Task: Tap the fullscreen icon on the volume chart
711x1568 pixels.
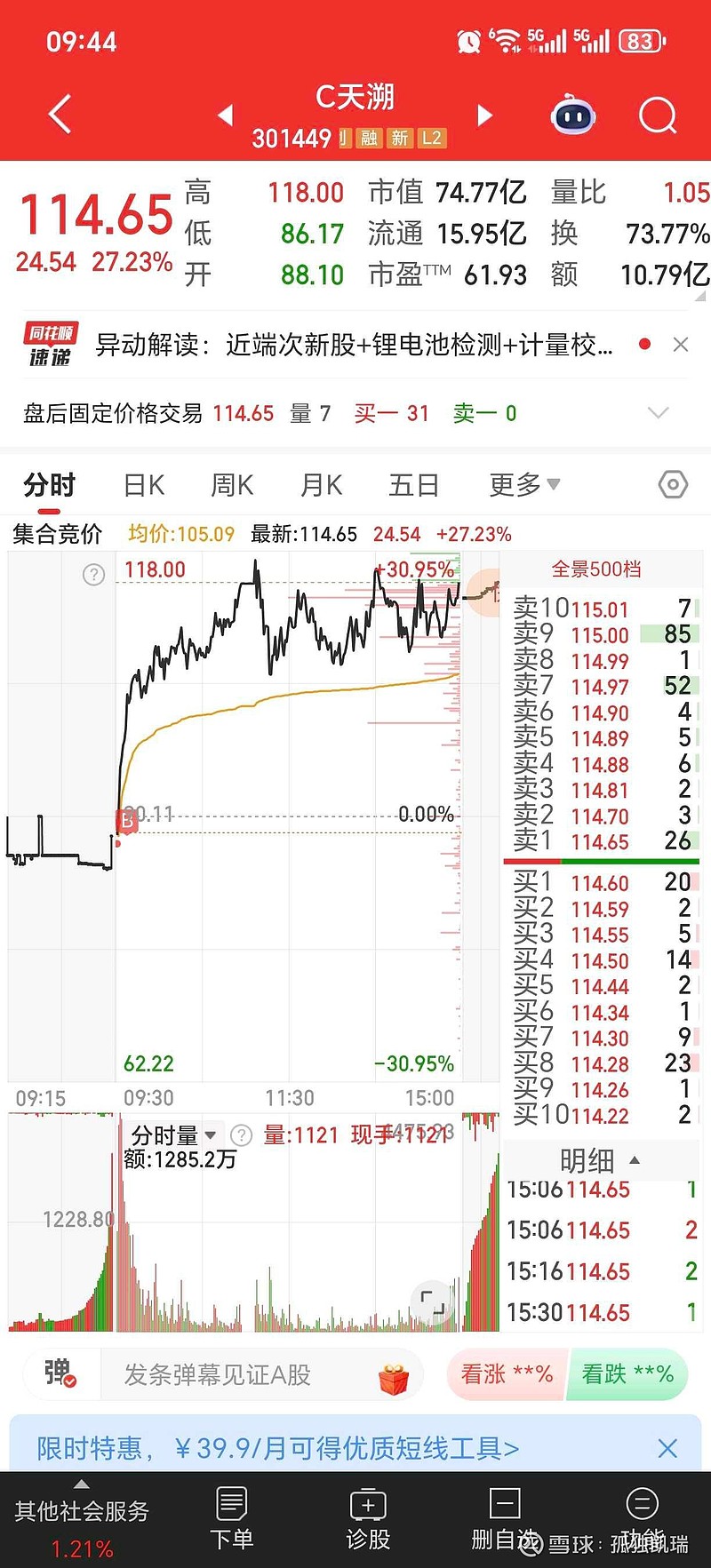Action: coord(435,1302)
